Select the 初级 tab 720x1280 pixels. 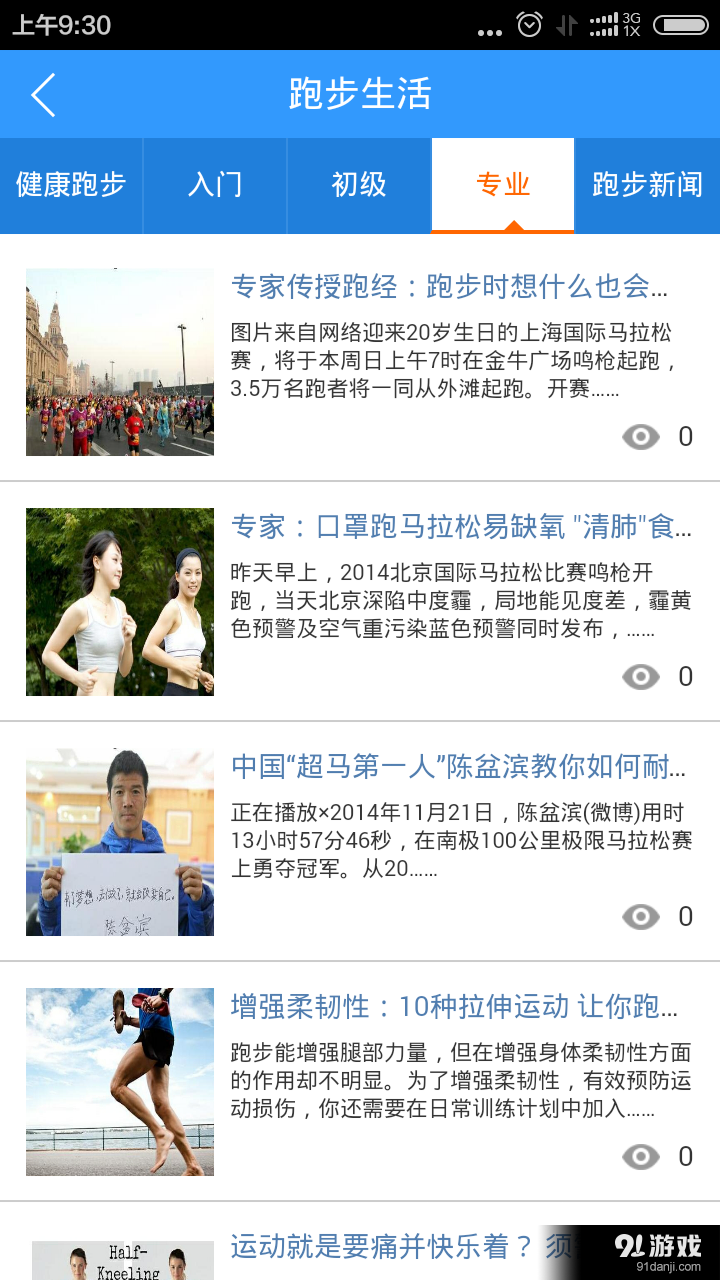[x=358, y=185]
